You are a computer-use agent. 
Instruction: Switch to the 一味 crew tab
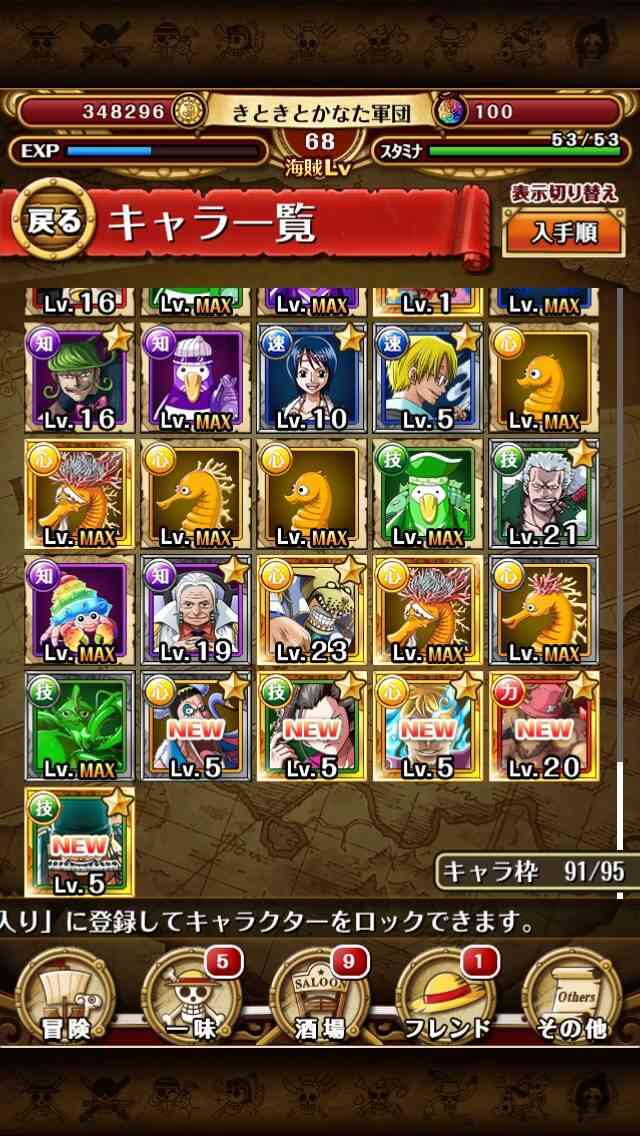(x=192, y=996)
